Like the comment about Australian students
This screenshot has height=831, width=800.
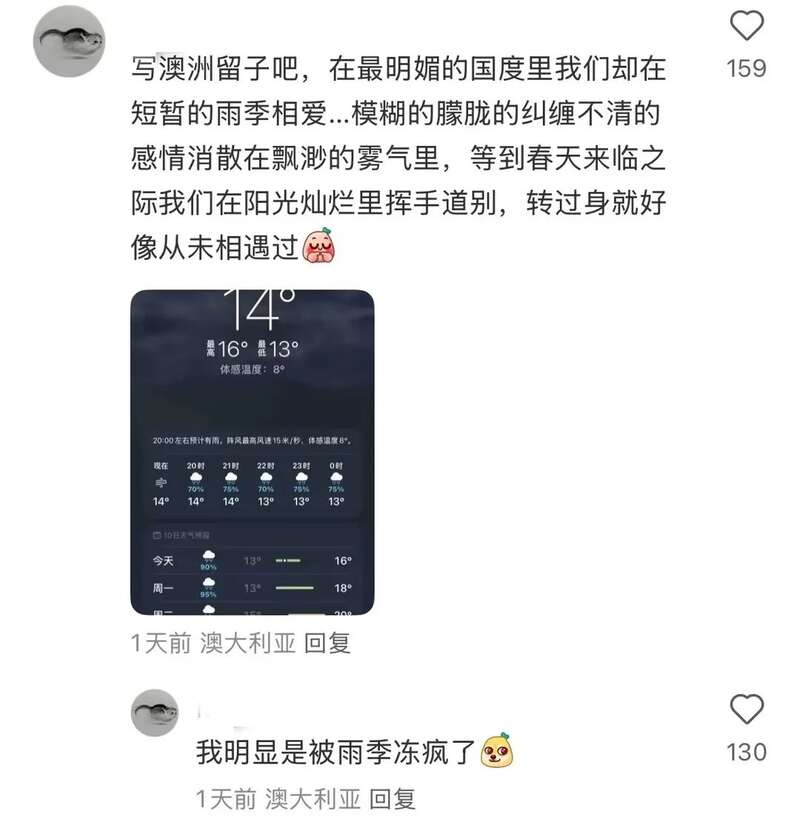click(746, 26)
